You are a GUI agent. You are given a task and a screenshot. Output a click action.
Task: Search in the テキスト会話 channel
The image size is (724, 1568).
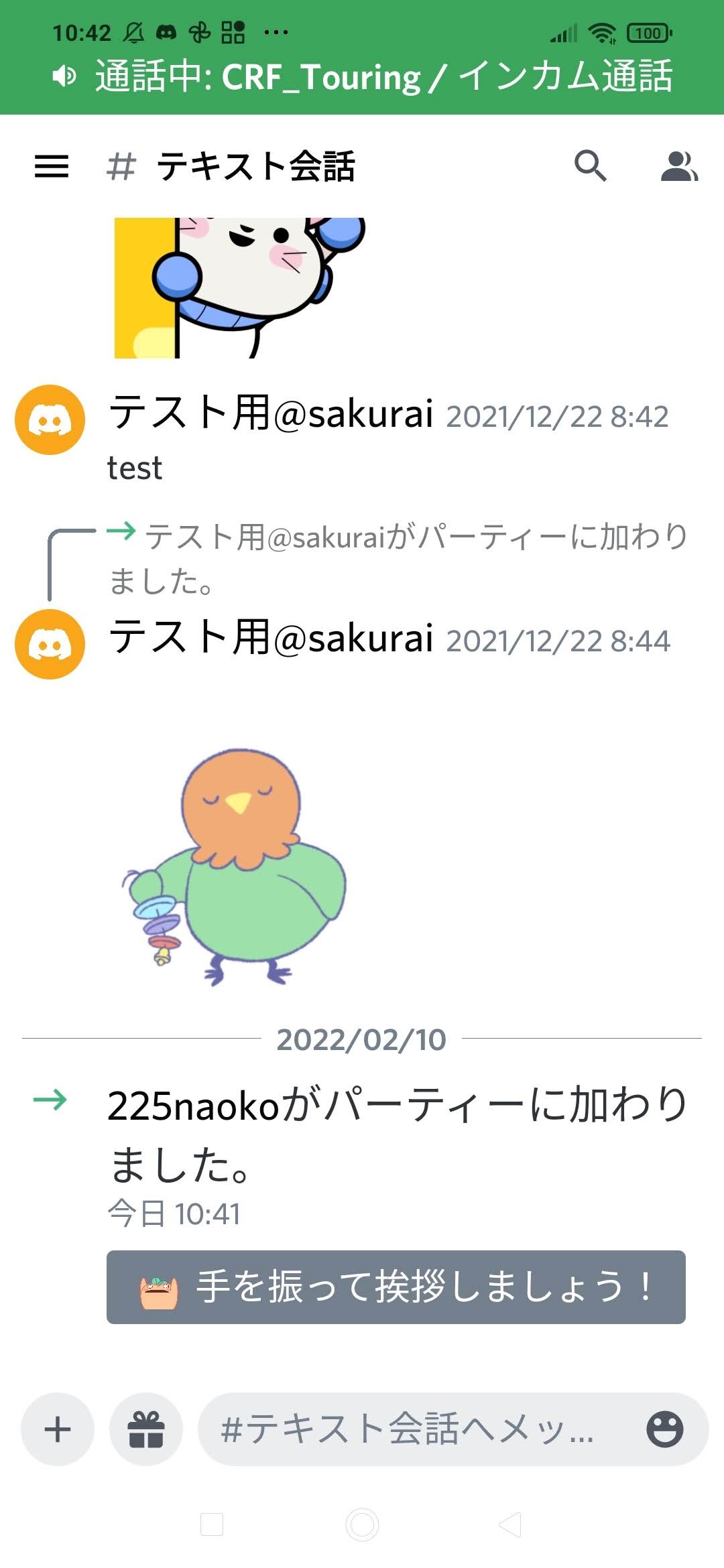coord(590,166)
